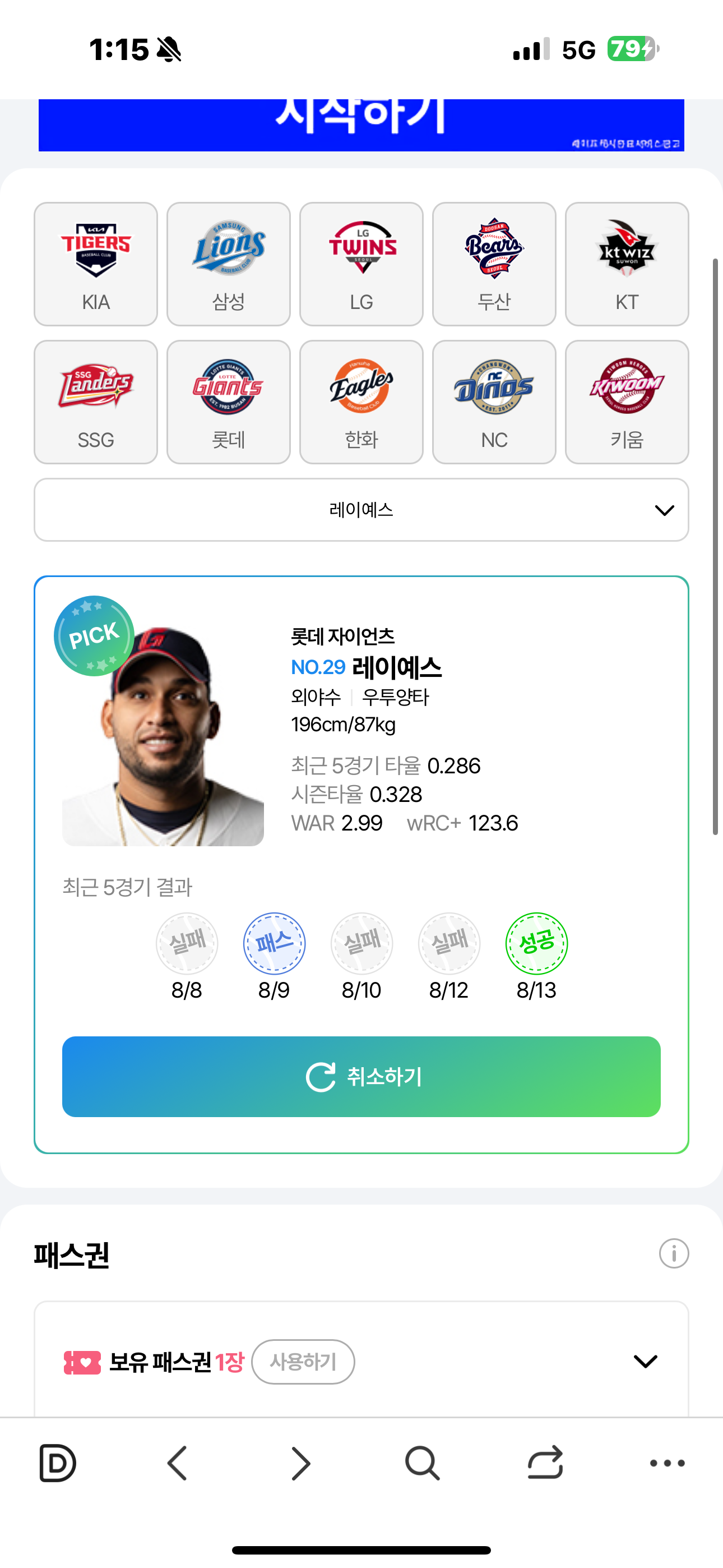Select the NC Dinos team
This screenshot has width=723, height=1568.
(494, 402)
